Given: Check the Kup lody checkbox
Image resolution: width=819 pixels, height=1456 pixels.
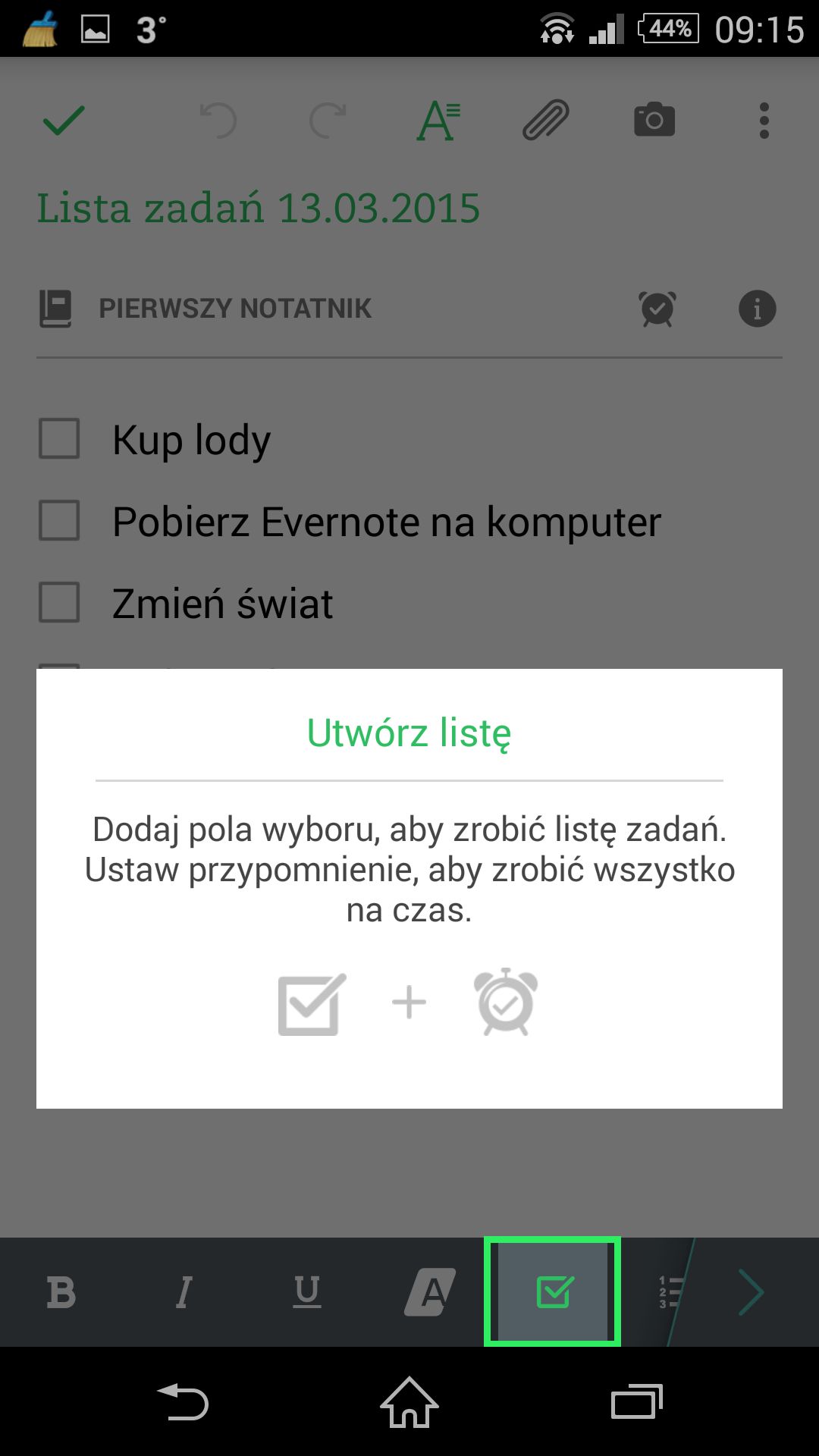Looking at the screenshot, I should 59,439.
